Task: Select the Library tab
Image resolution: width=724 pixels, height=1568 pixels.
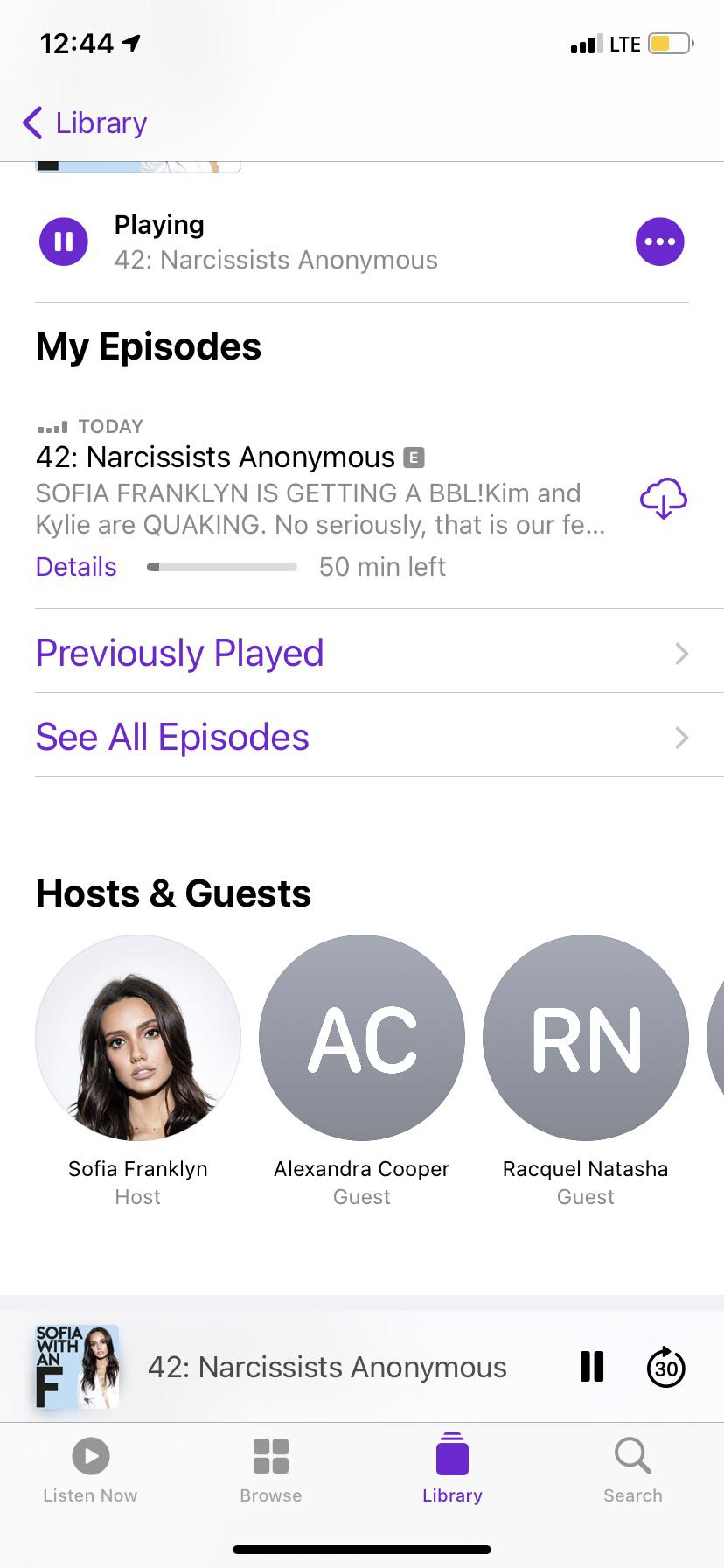Action: pos(452,1470)
